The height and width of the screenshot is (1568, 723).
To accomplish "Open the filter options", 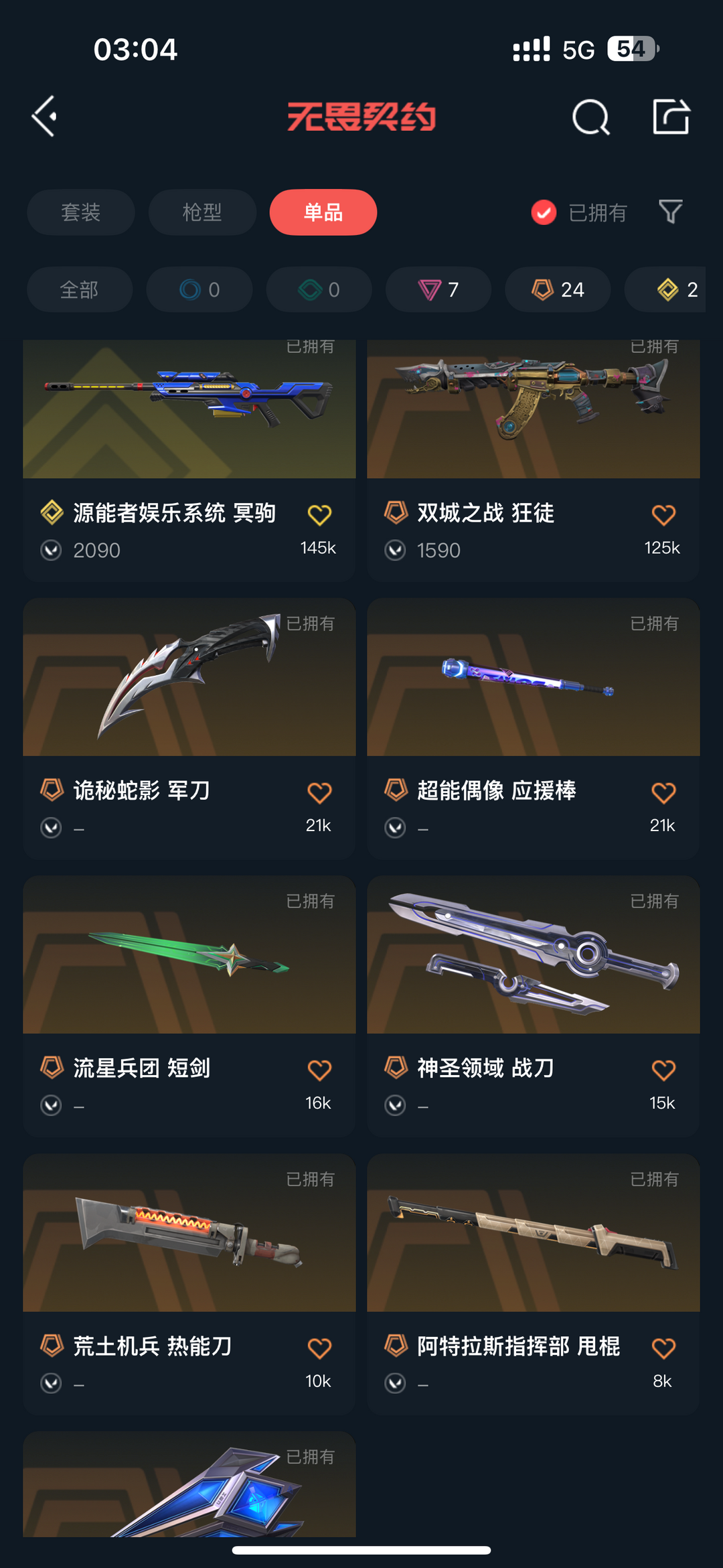I will click(x=669, y=212).
